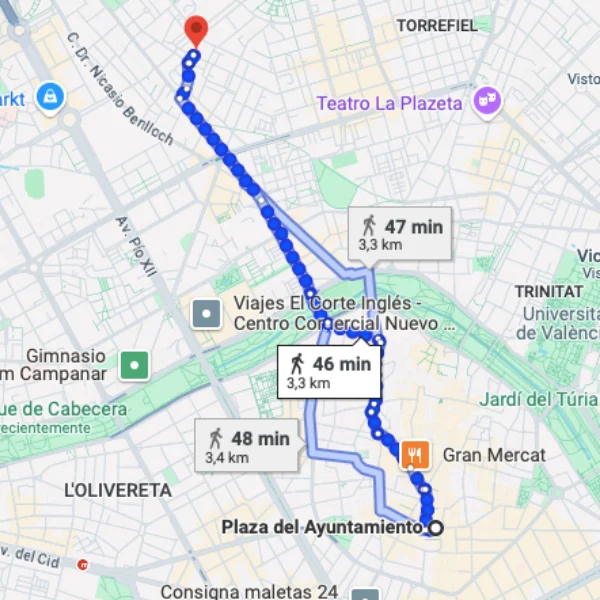Select the Plaza del Ayuntamiento starting point

click(435, 527)
